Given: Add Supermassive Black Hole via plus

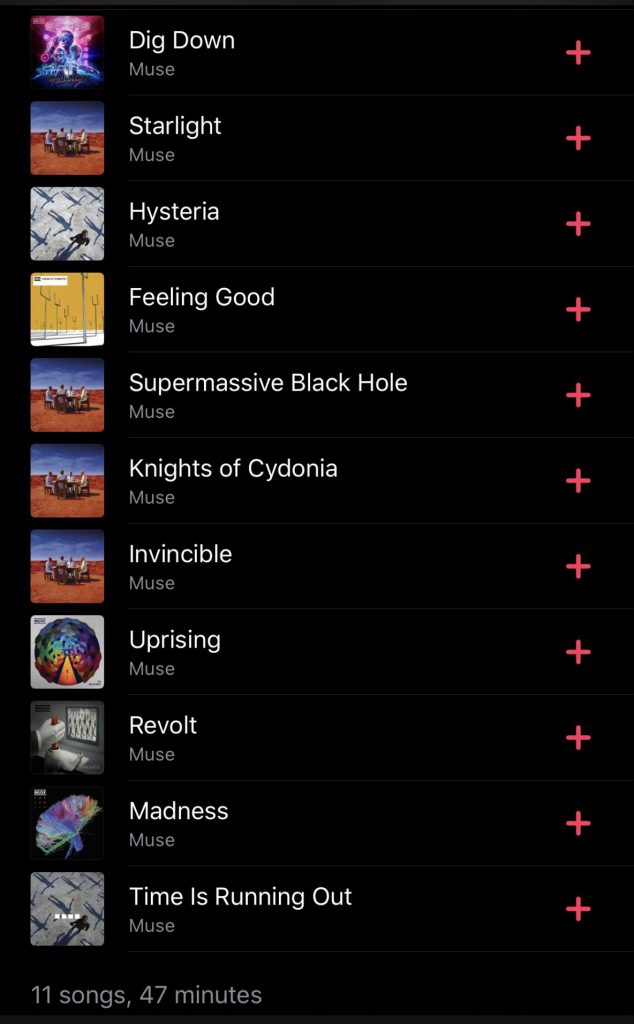Looking at the screenshot, I should (578, 396).
